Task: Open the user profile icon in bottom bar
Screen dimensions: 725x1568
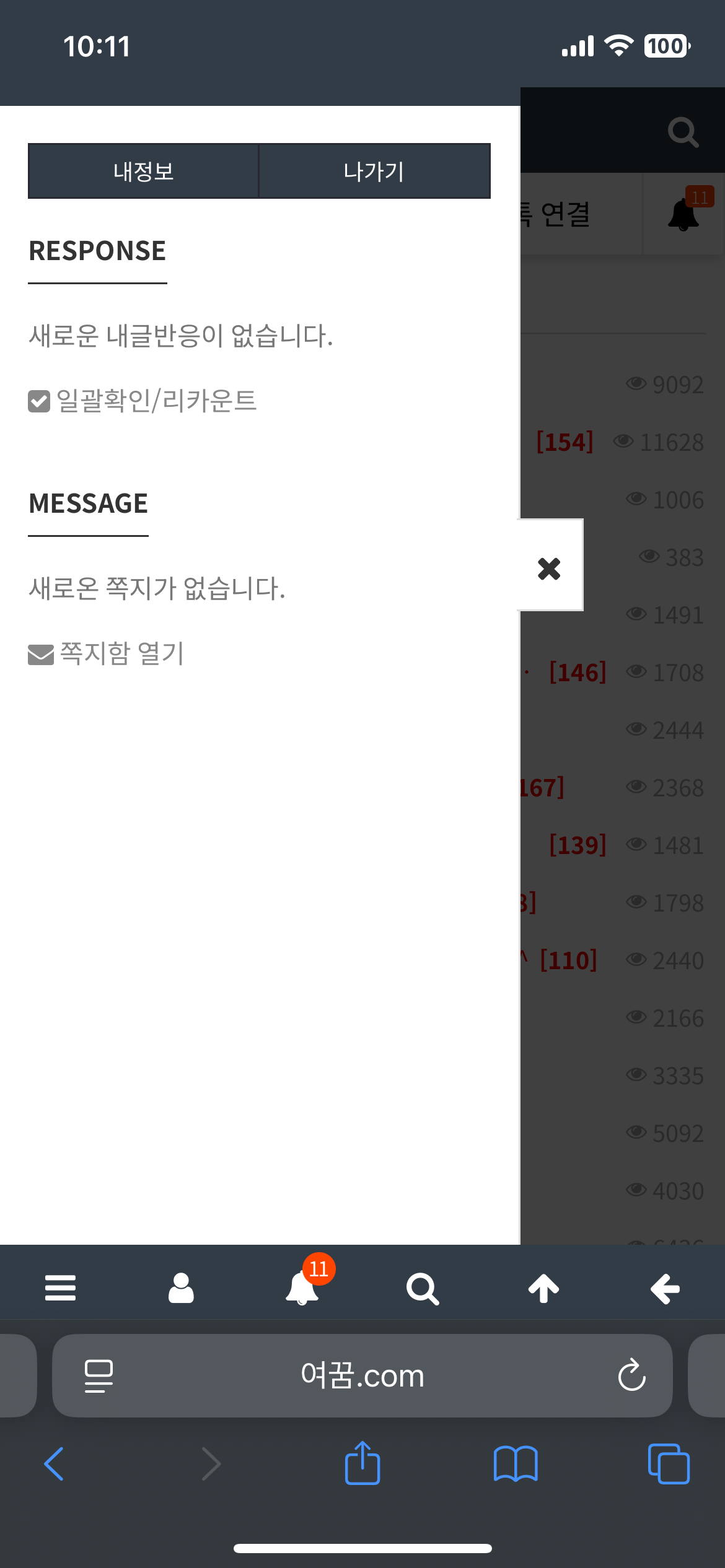Action: coord(181,1289)
